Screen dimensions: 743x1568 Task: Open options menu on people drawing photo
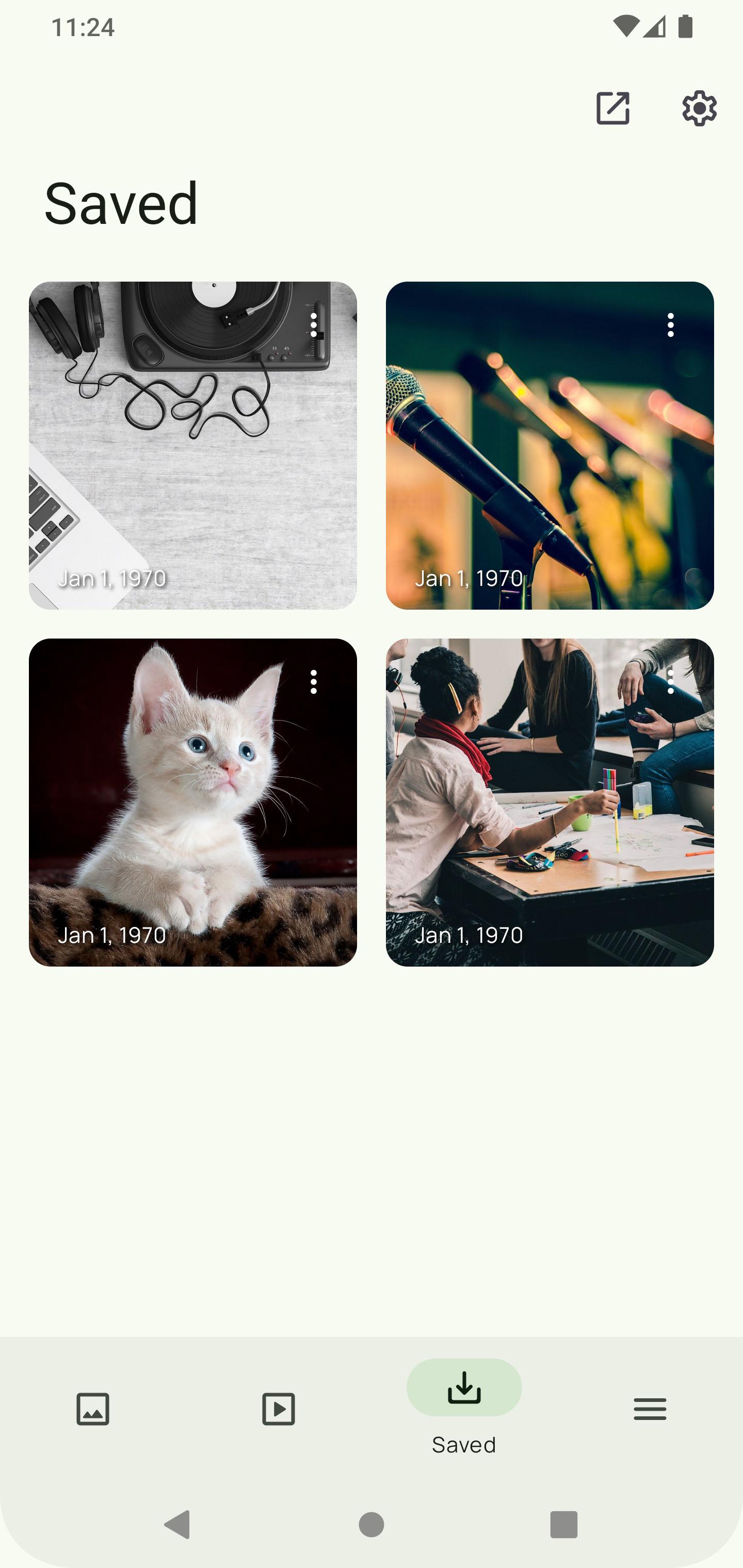click(671, 682)
